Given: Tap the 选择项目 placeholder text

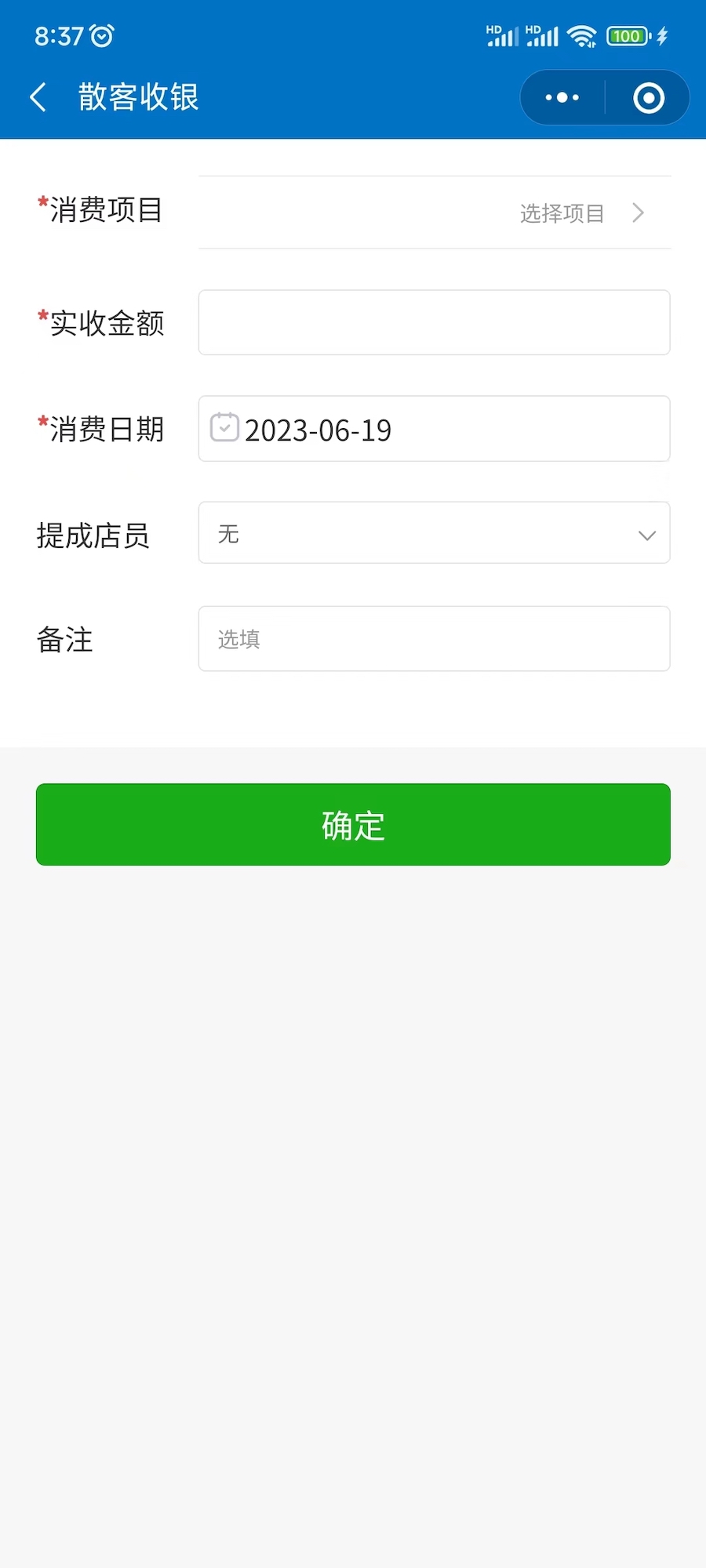Looking at the screenshot, I should (561, 212).
